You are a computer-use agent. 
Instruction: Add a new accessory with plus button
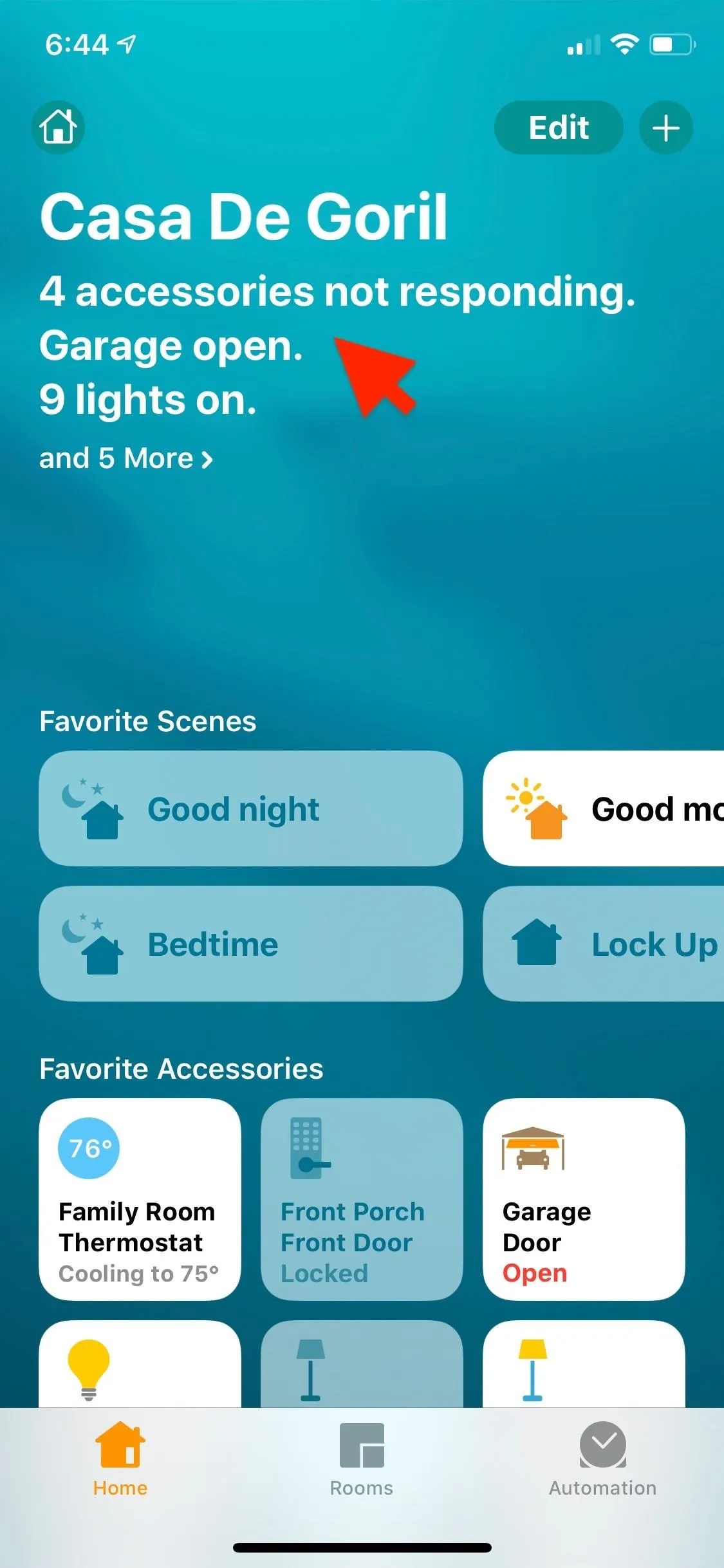[665, 127]
